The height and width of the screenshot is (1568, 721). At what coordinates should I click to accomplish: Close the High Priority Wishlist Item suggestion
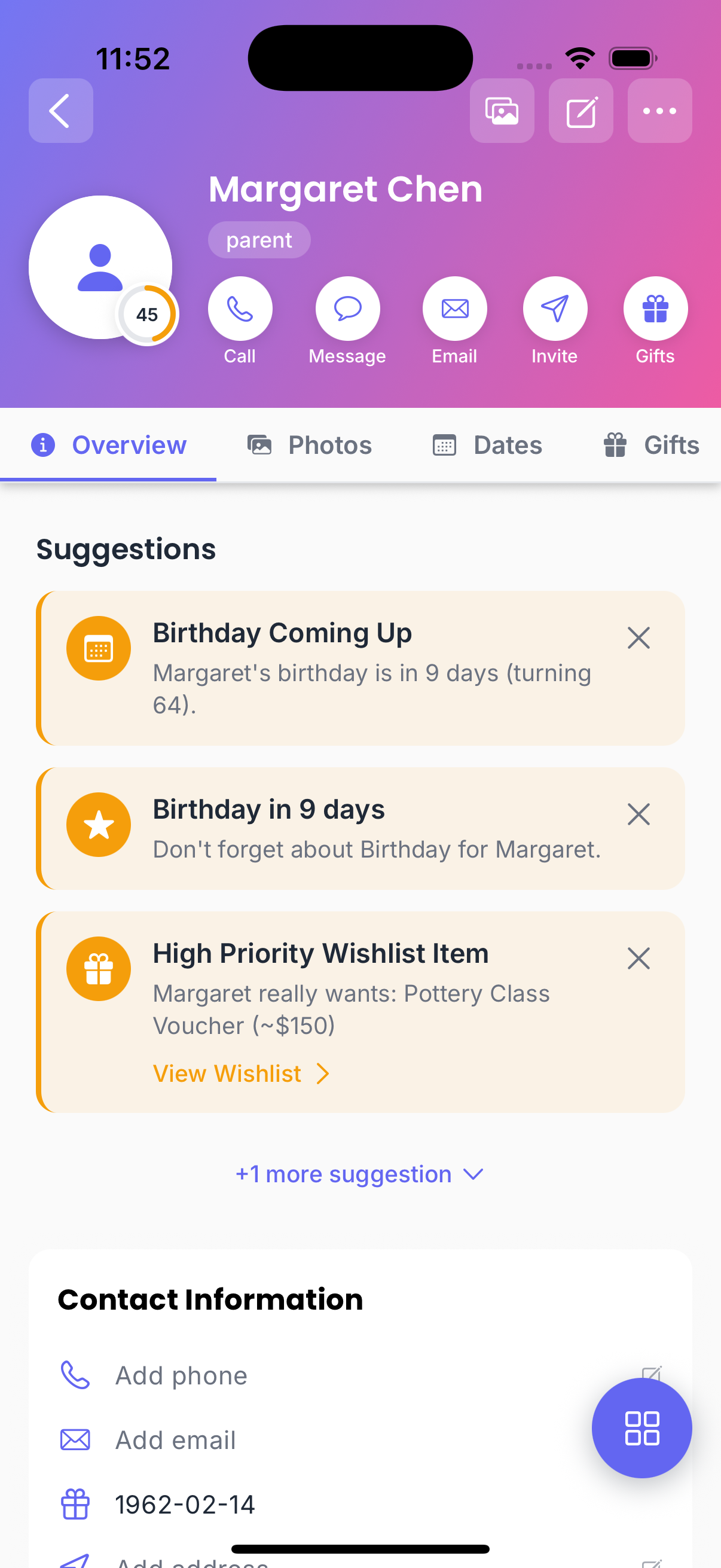(x=638, y=958)
